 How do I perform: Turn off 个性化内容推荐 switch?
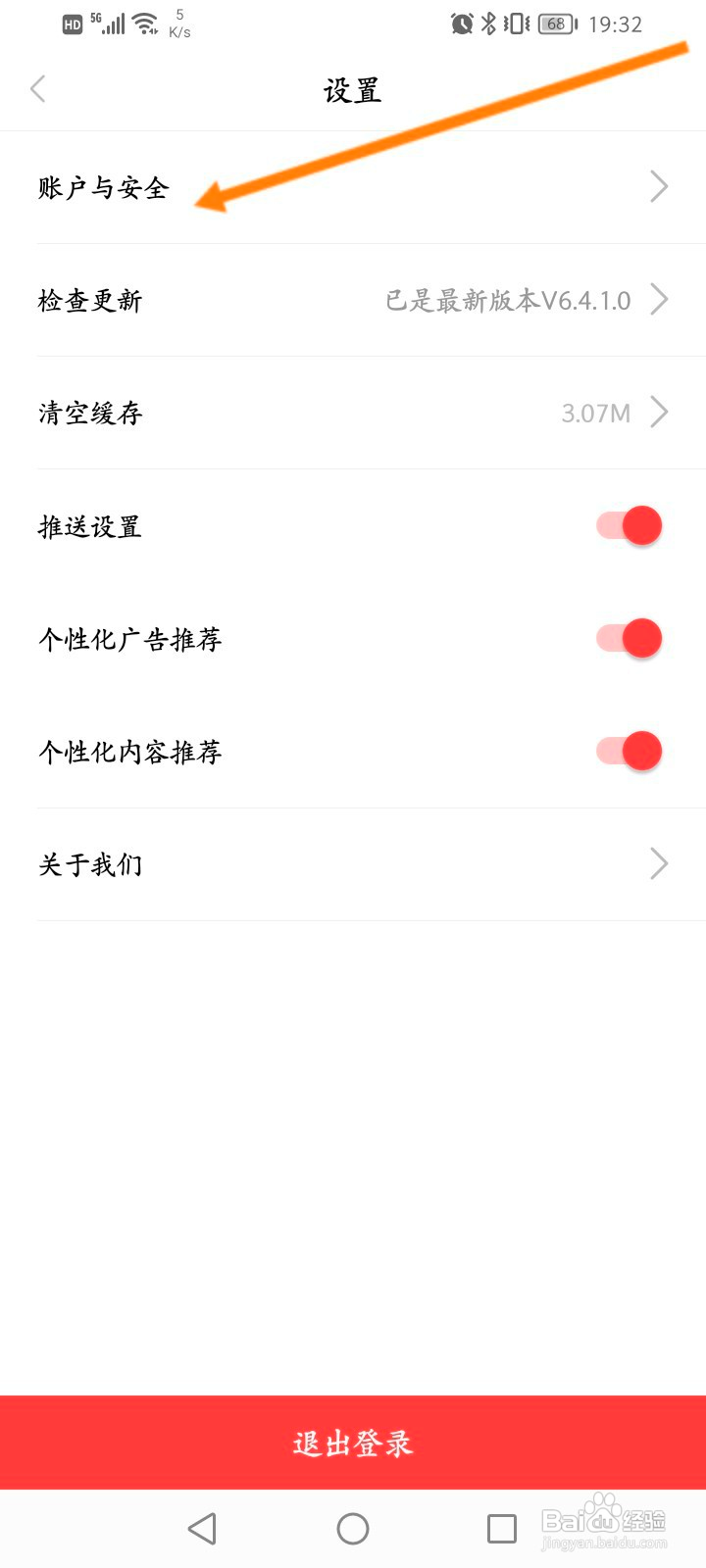pos(630,752)
